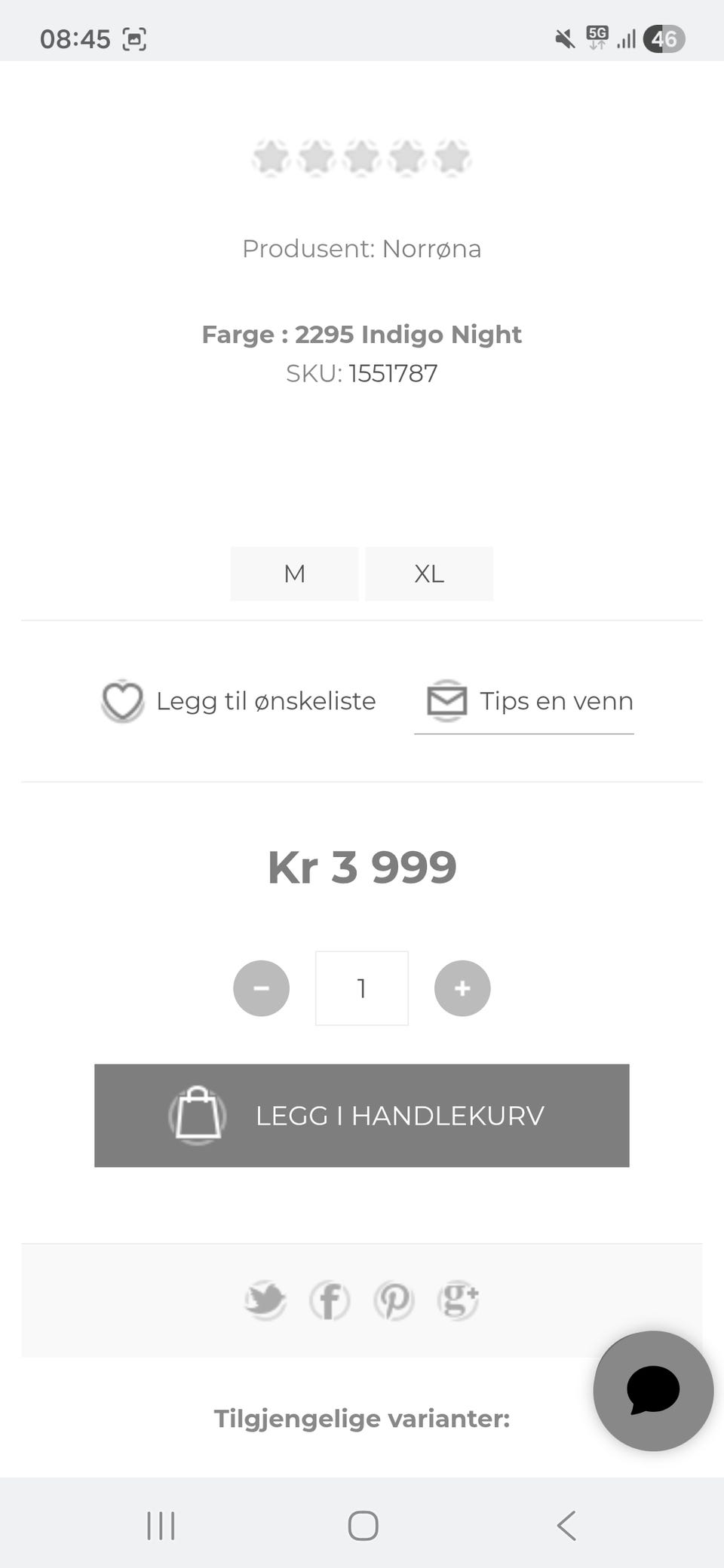Viewport: 724px width, 1568px height.
Task: Share the product on Pinterest
Action: pos(394,1300)
